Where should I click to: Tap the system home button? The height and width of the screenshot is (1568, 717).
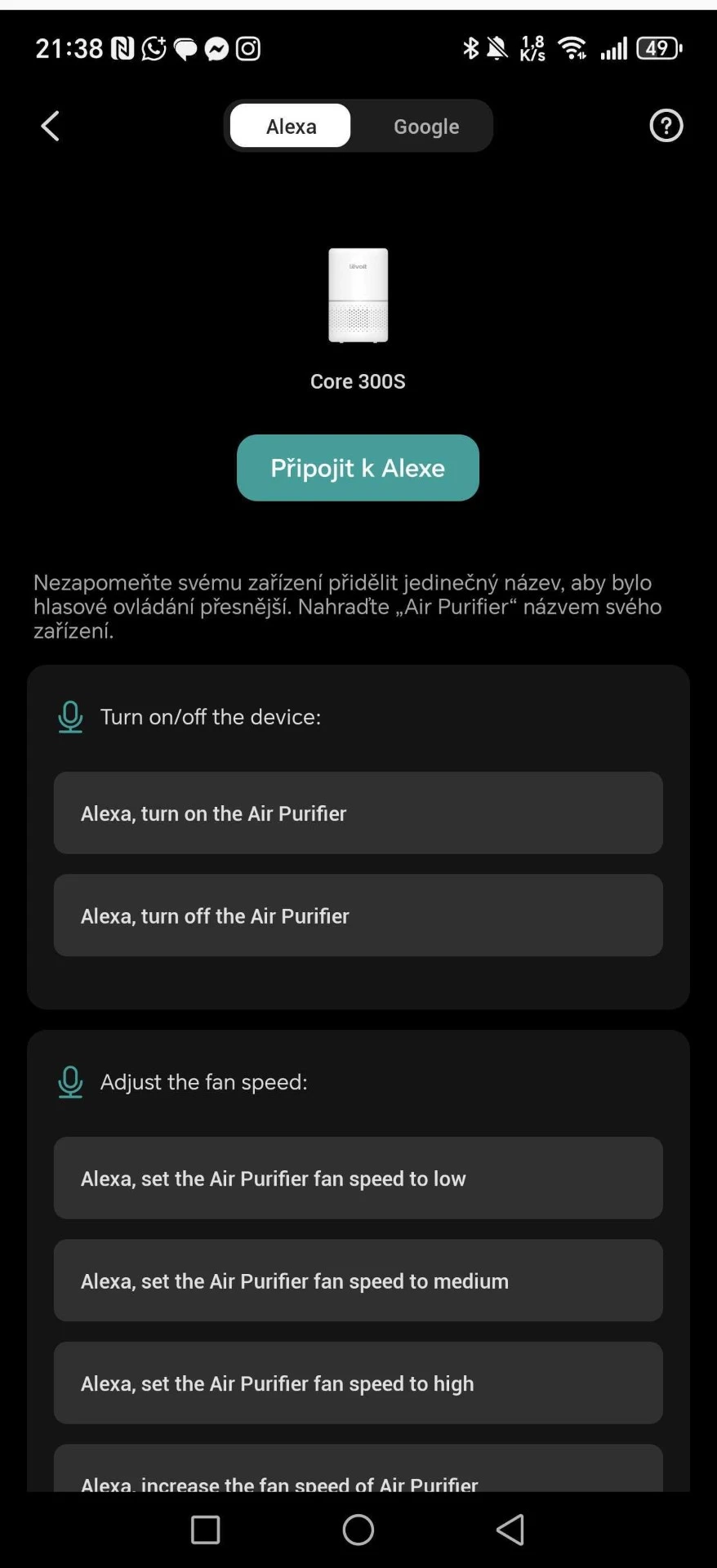358,1530
